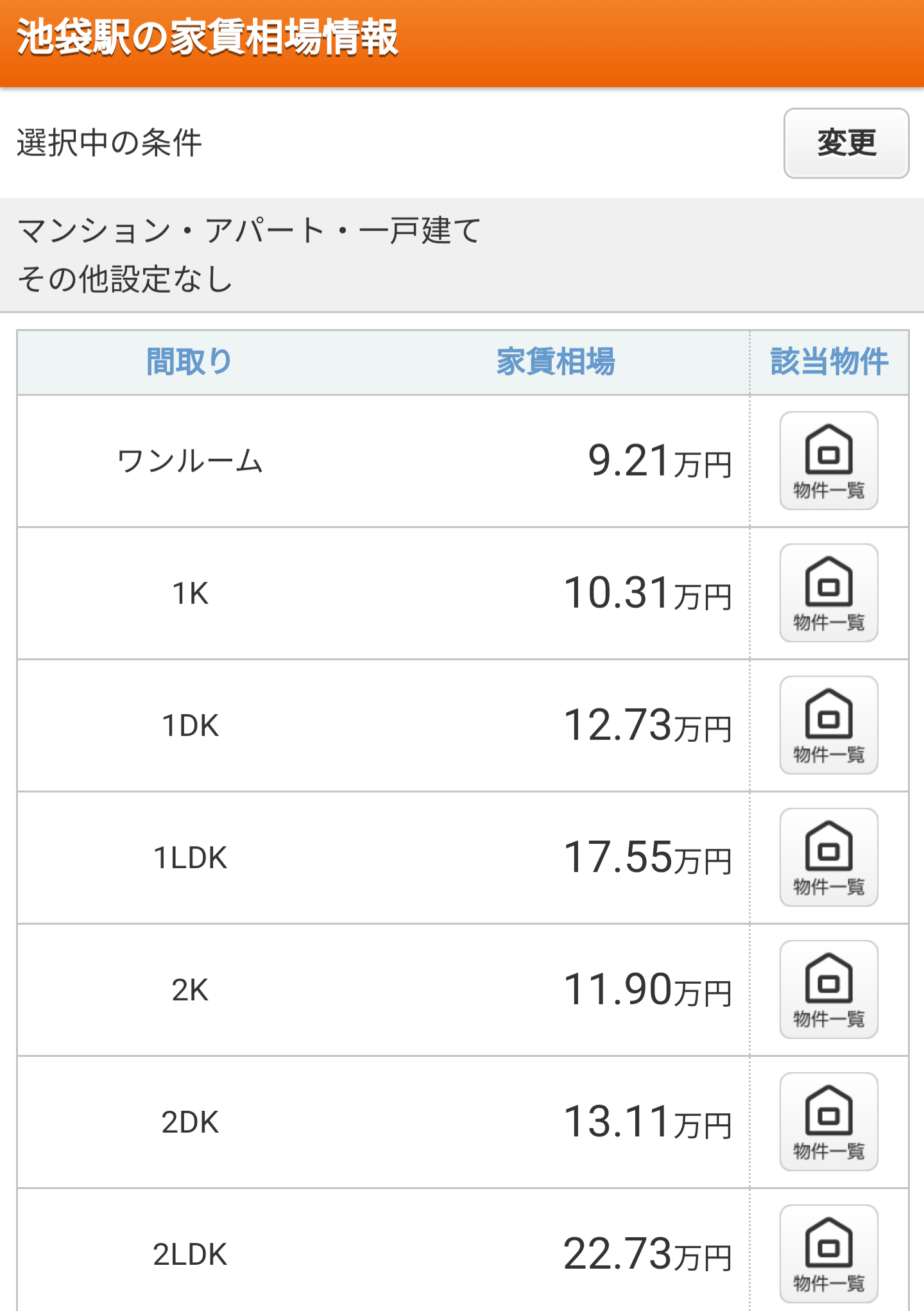Open the ワンルーム 物件一覧 property list icon
The width and height of the screenshot is (924, 1311).
(x=828, y=460)
